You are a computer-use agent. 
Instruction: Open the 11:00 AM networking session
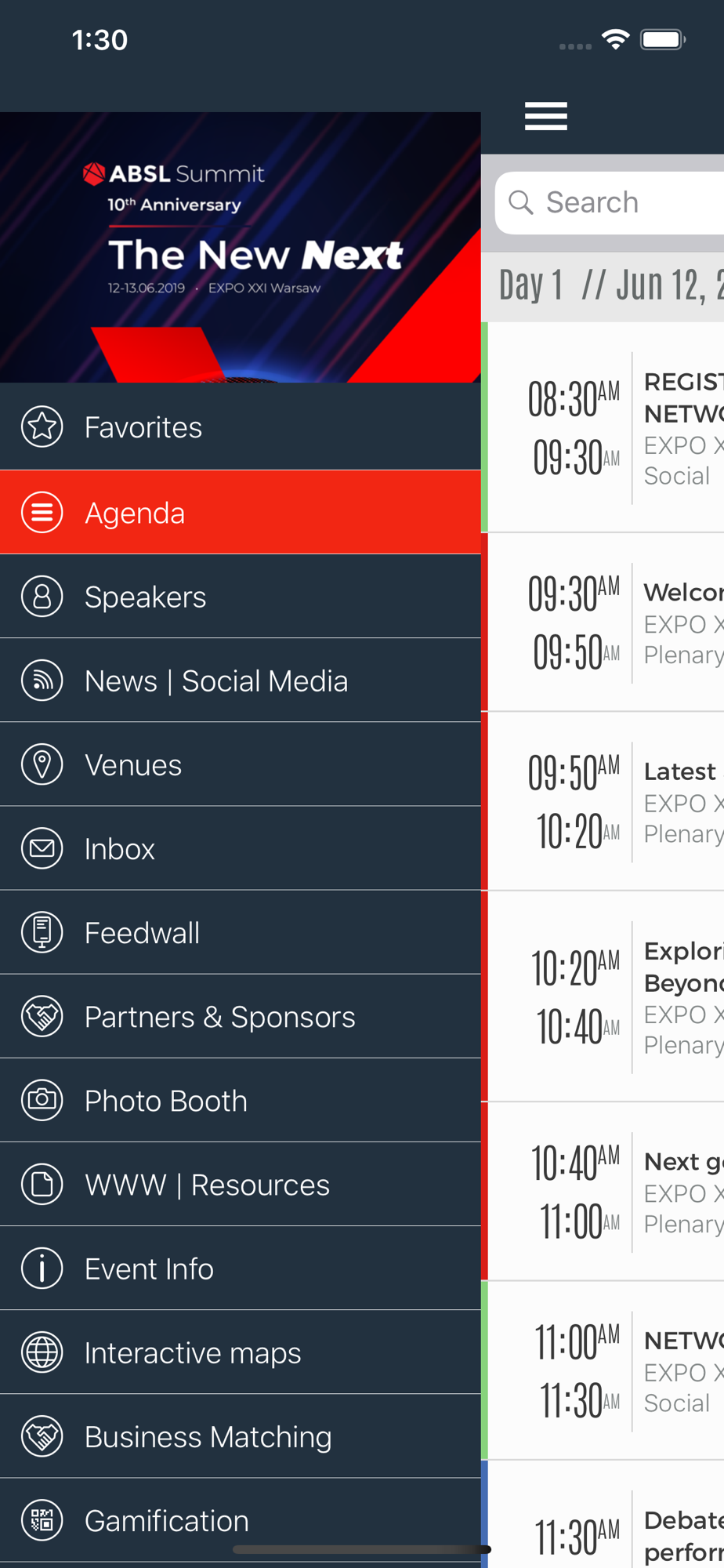(x=603, y=1370)
